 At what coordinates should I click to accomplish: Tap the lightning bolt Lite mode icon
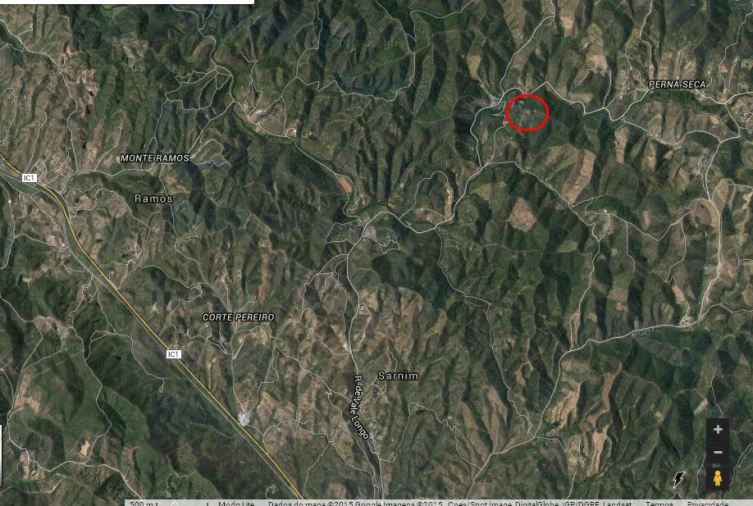[682, 480]
